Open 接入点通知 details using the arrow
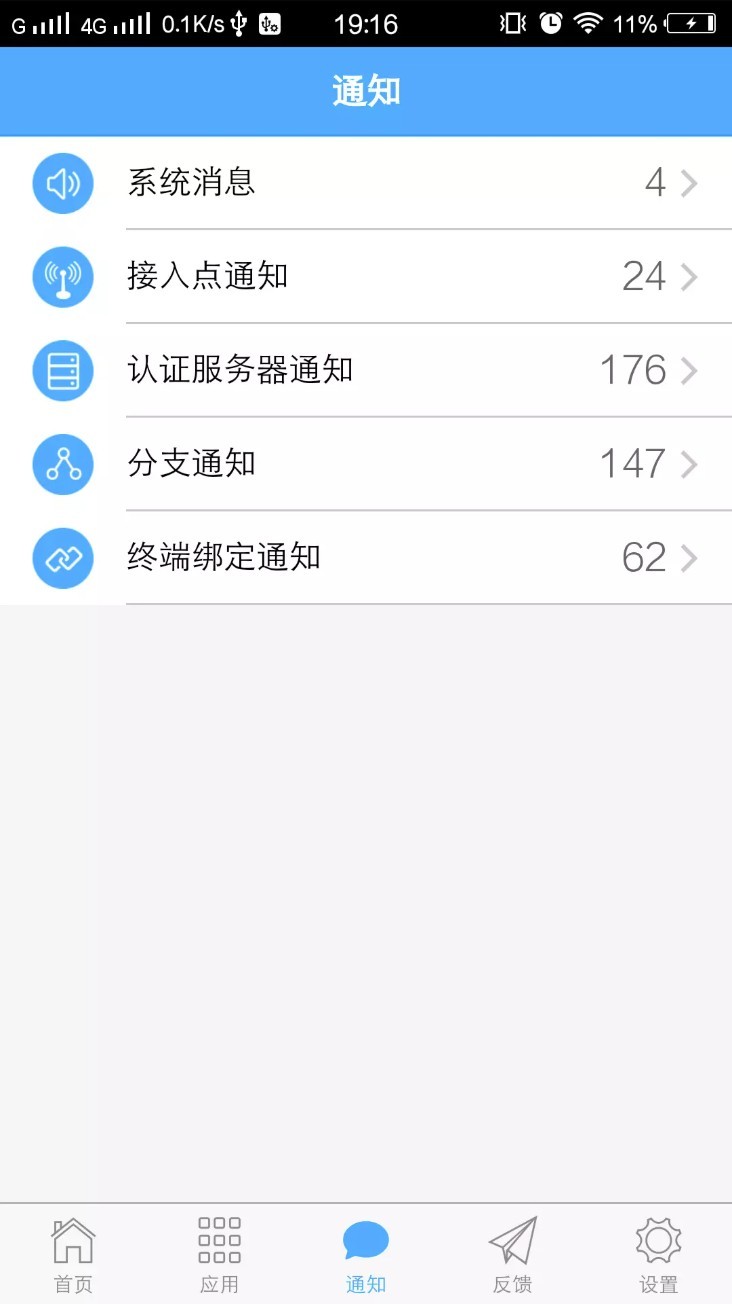Screen dimensions: 732x1304 pyautogui.click(x=689, y=277)
